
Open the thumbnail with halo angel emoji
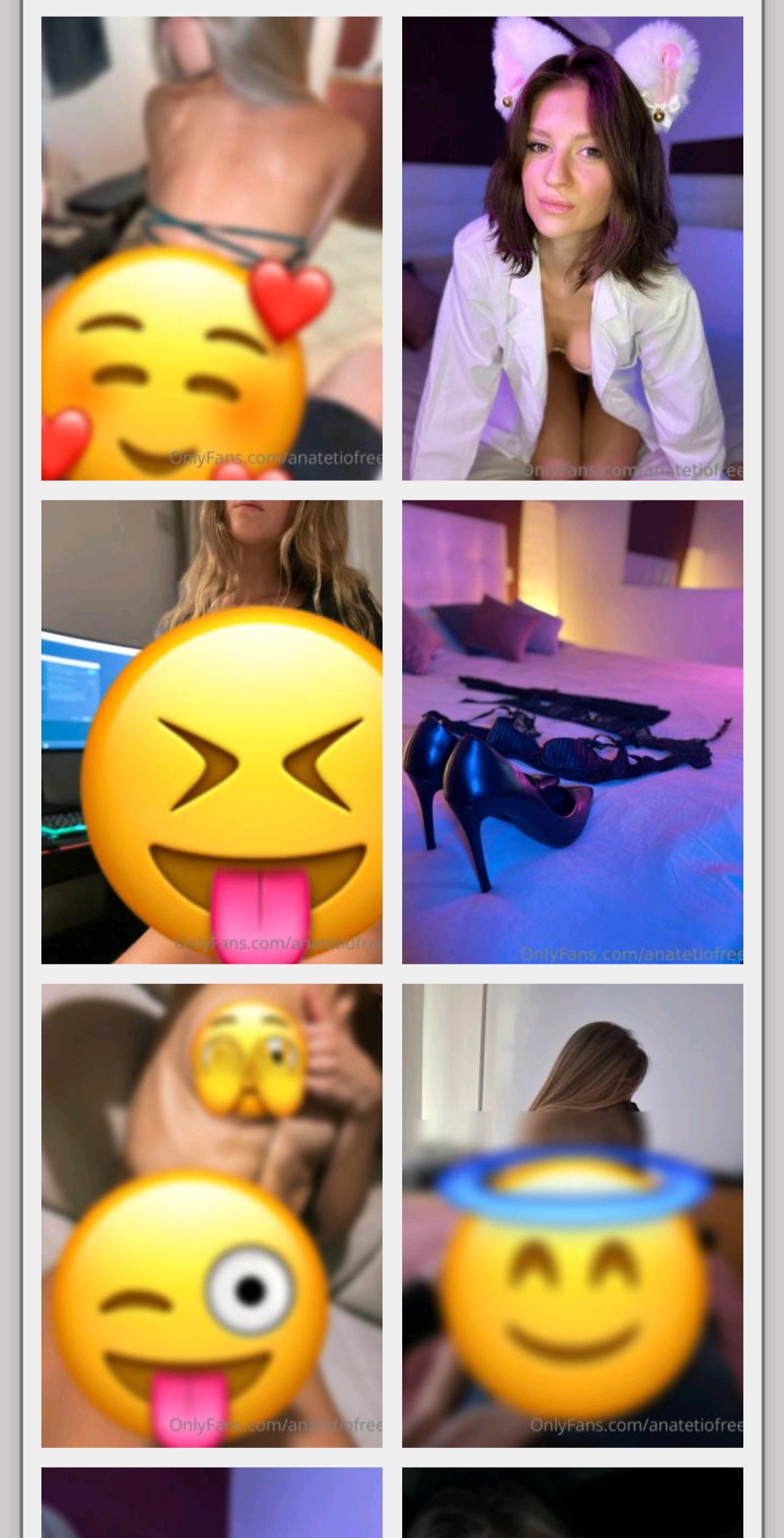click(572, 1215)
